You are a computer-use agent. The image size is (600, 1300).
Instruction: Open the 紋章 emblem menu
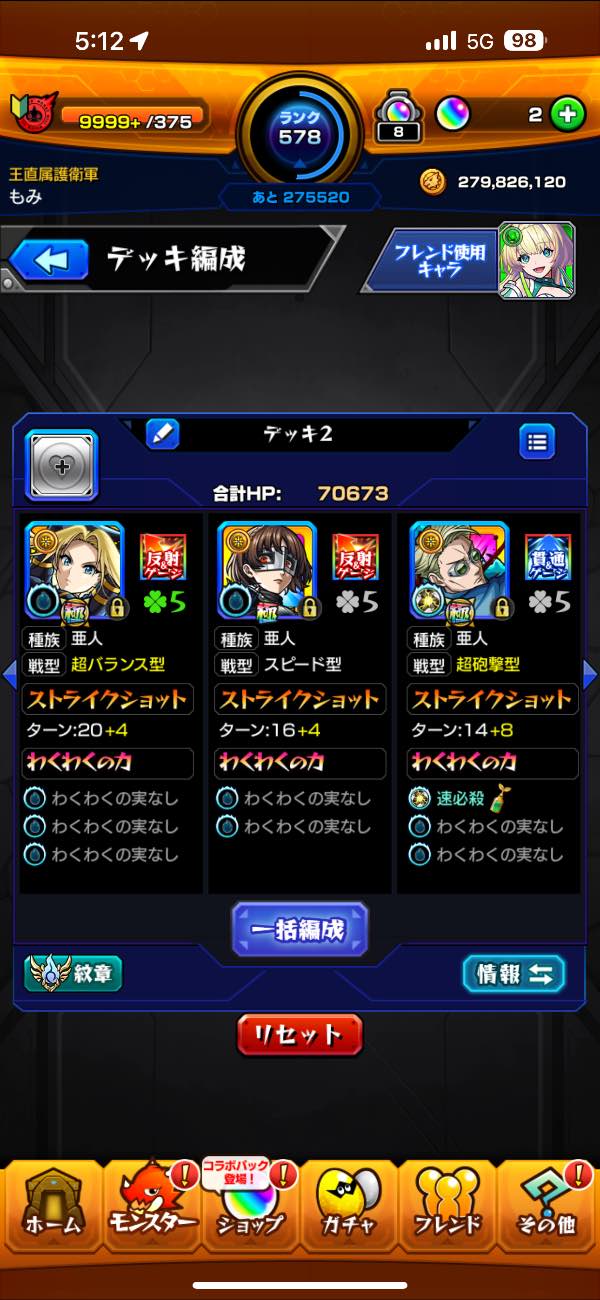(x=73, y=973)
